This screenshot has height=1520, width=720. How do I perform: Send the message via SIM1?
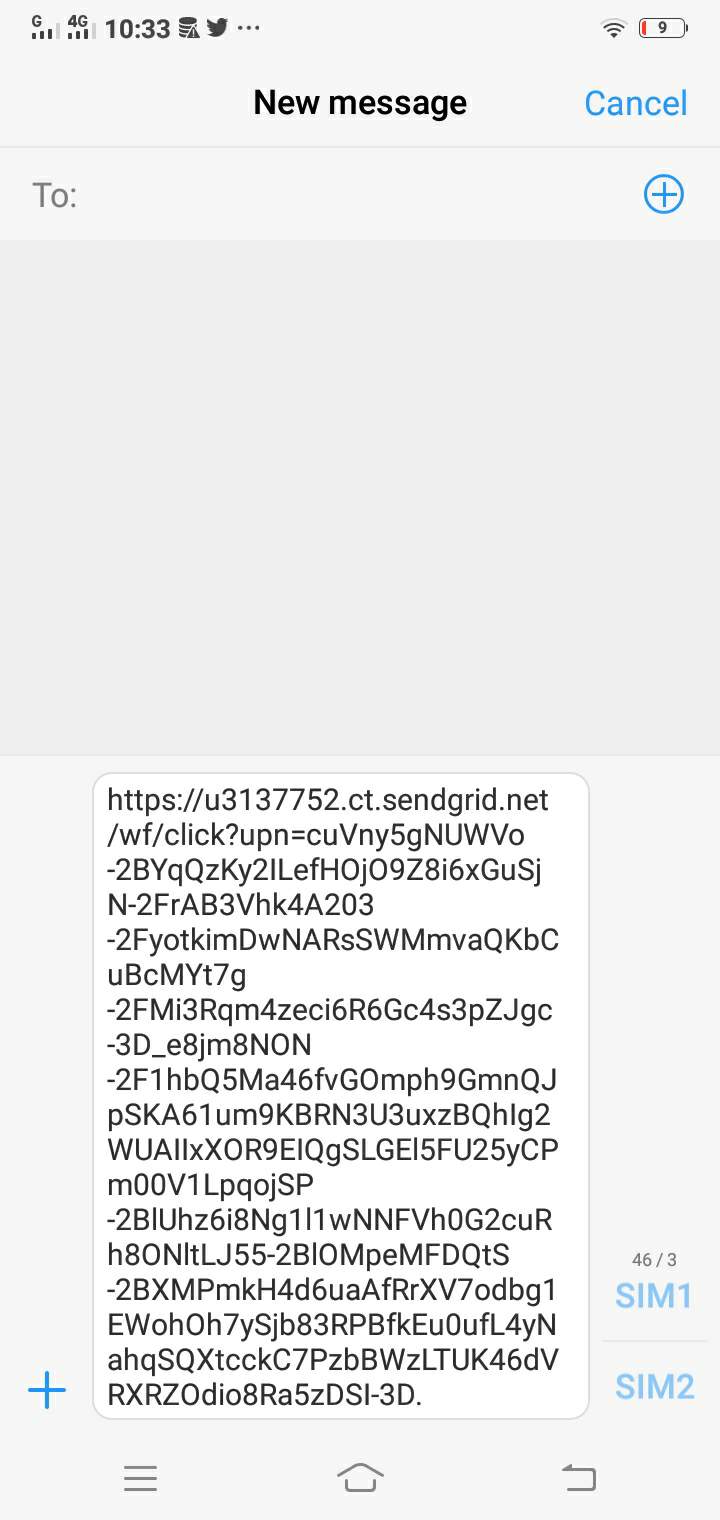(654, 1296)
